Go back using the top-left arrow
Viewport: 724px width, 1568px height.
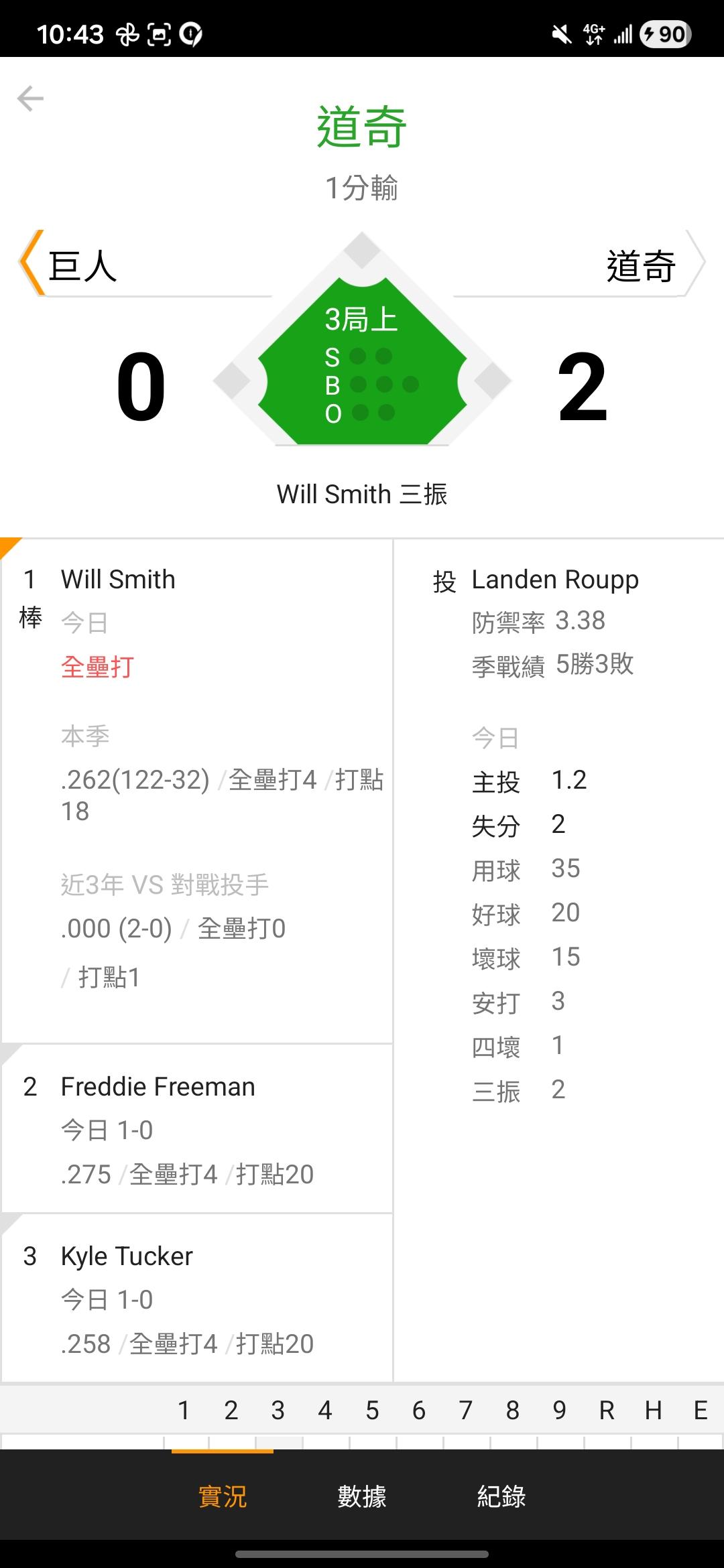[30, 99]
